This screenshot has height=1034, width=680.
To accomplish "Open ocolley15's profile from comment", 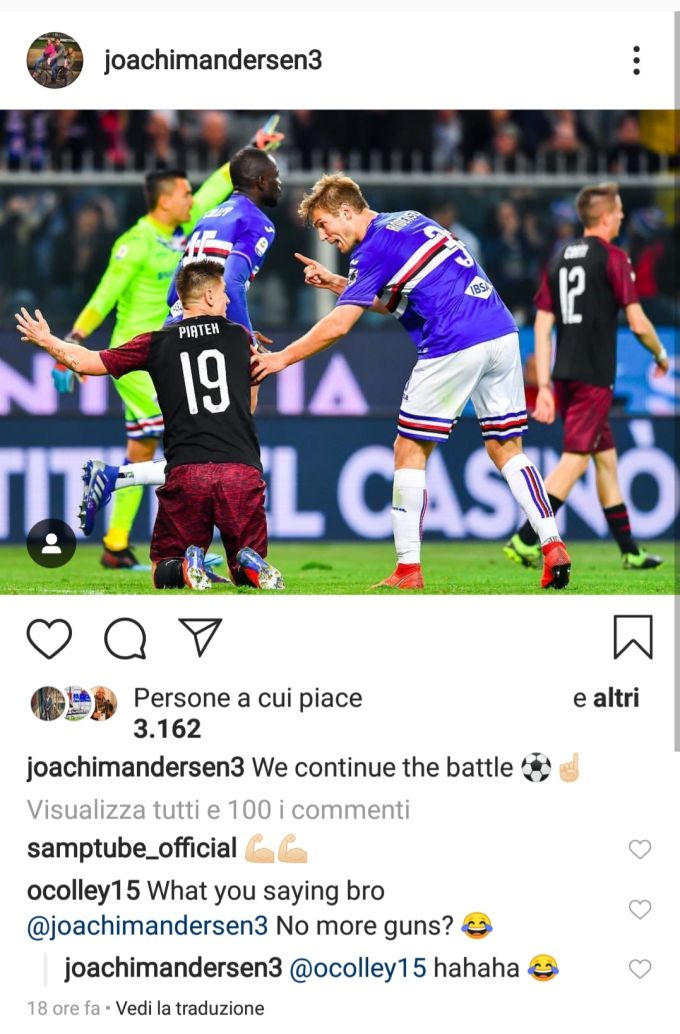I will tap(84, 889).
